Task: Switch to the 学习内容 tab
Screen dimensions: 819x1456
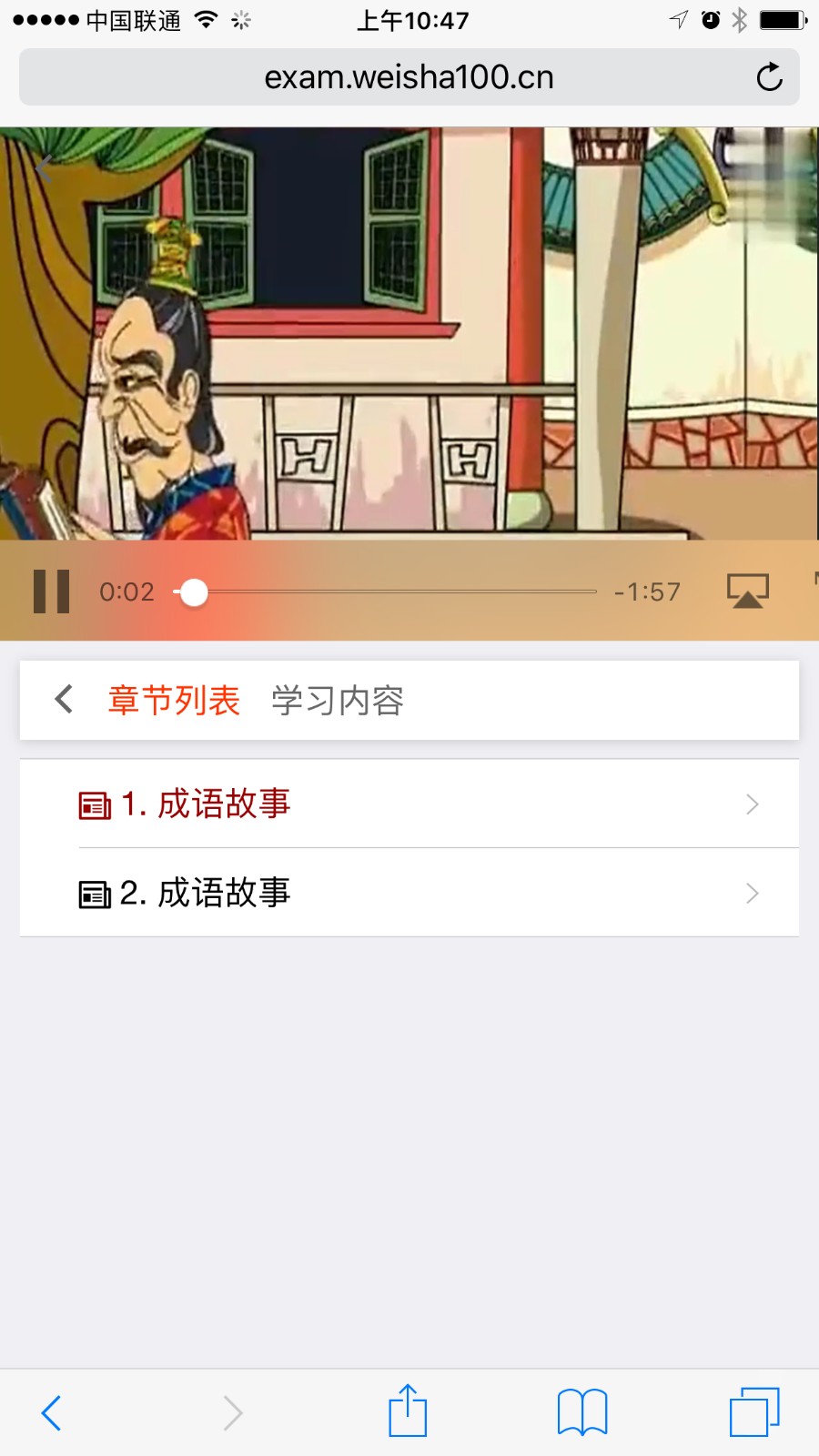Action: [x=338, y=701]
